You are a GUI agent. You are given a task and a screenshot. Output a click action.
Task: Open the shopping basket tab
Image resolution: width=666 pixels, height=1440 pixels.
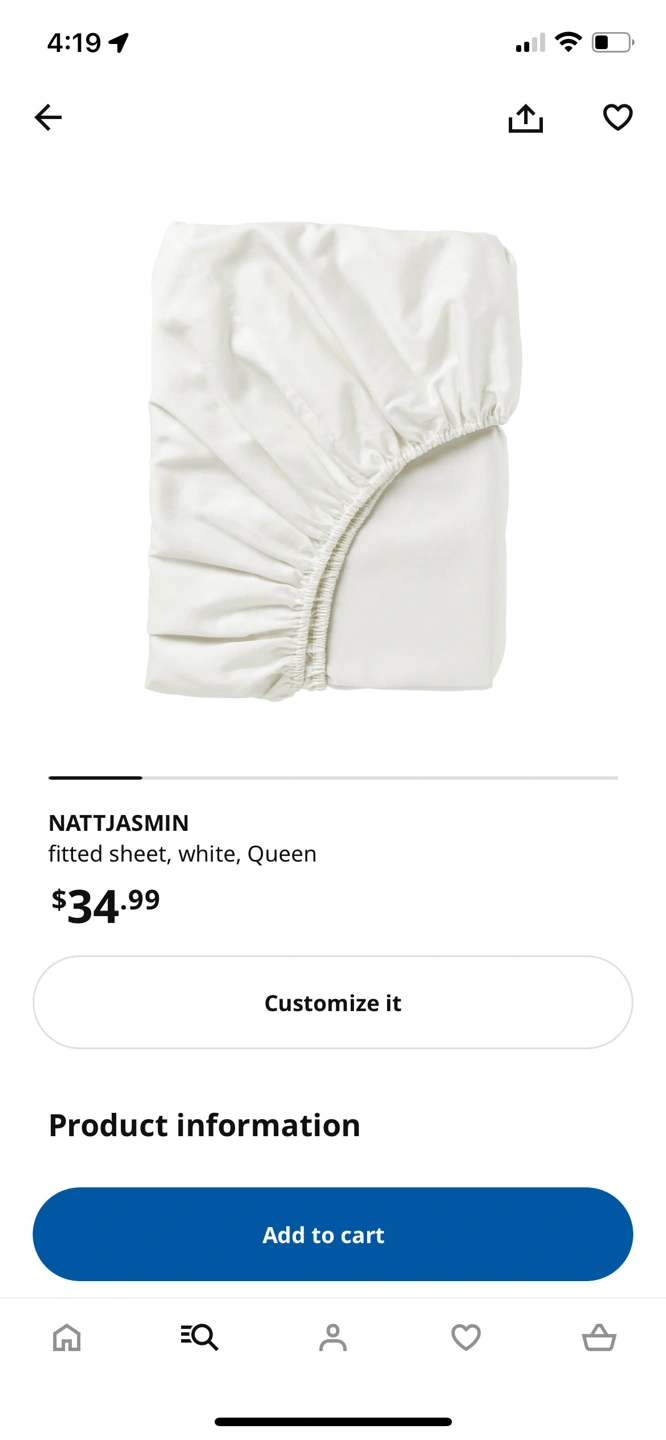pyautogui.click(x=599, y=1337)
